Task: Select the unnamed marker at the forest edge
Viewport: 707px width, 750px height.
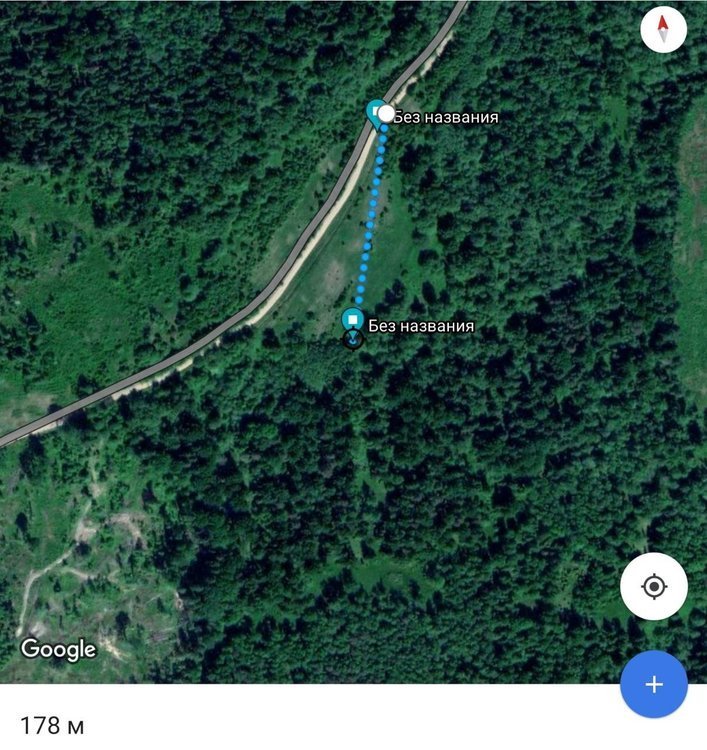Action: pyautogui.click(x=352, y=320)
